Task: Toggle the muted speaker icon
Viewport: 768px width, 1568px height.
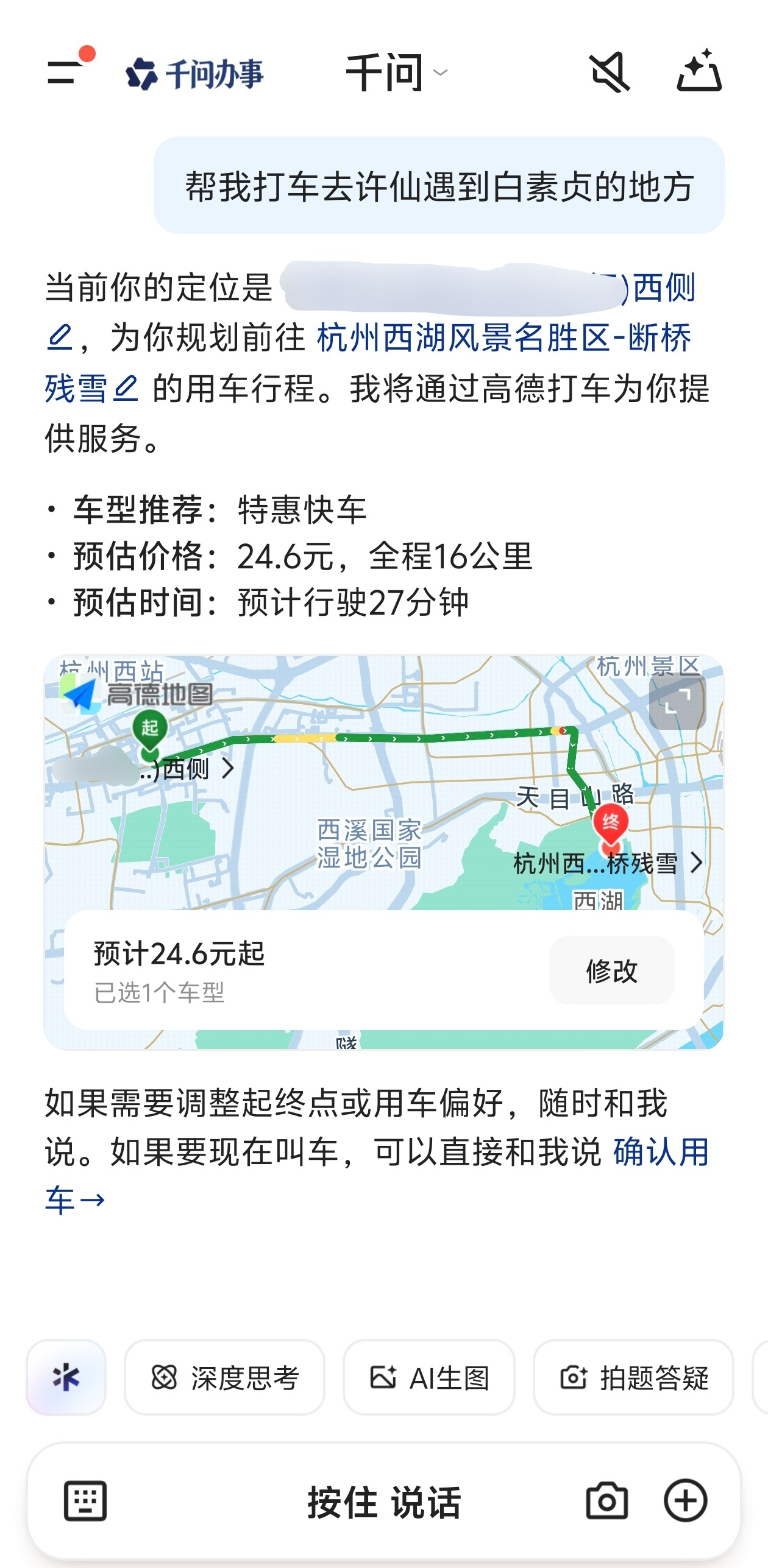Action: click(609, 72)
